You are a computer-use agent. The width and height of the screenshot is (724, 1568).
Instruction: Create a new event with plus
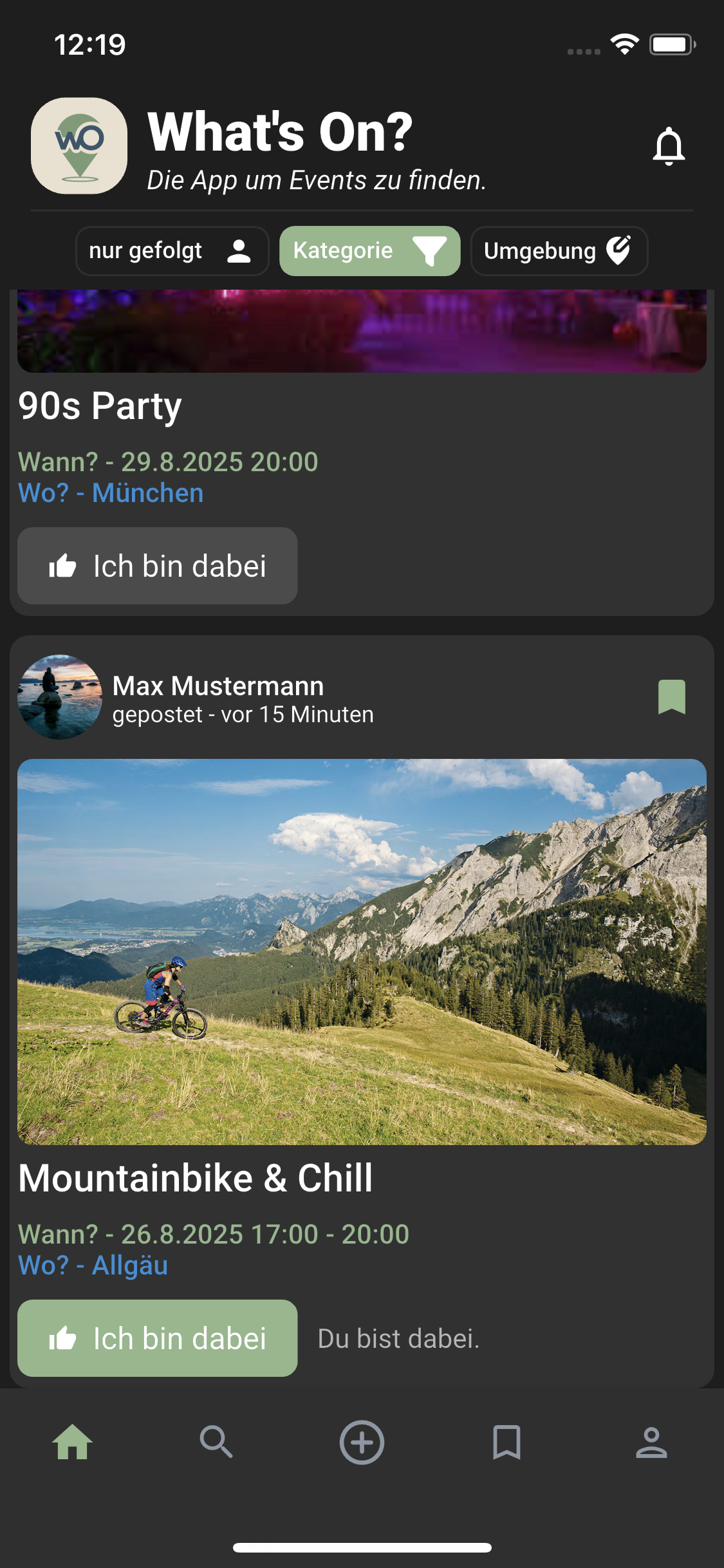(362, 1442)
